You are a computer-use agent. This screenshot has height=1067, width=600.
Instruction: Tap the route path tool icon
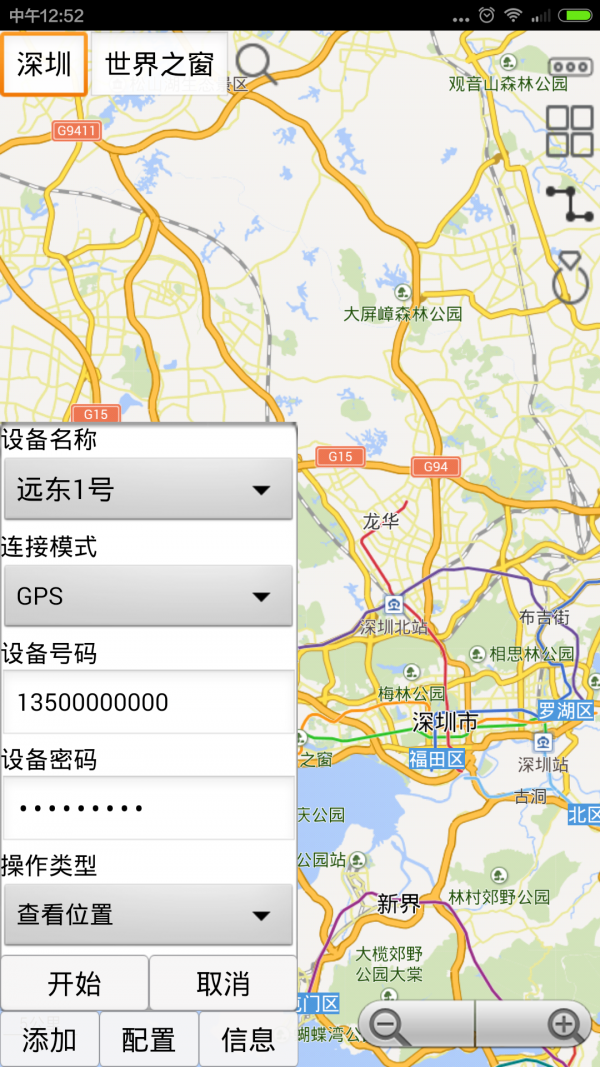pos(570,203)
